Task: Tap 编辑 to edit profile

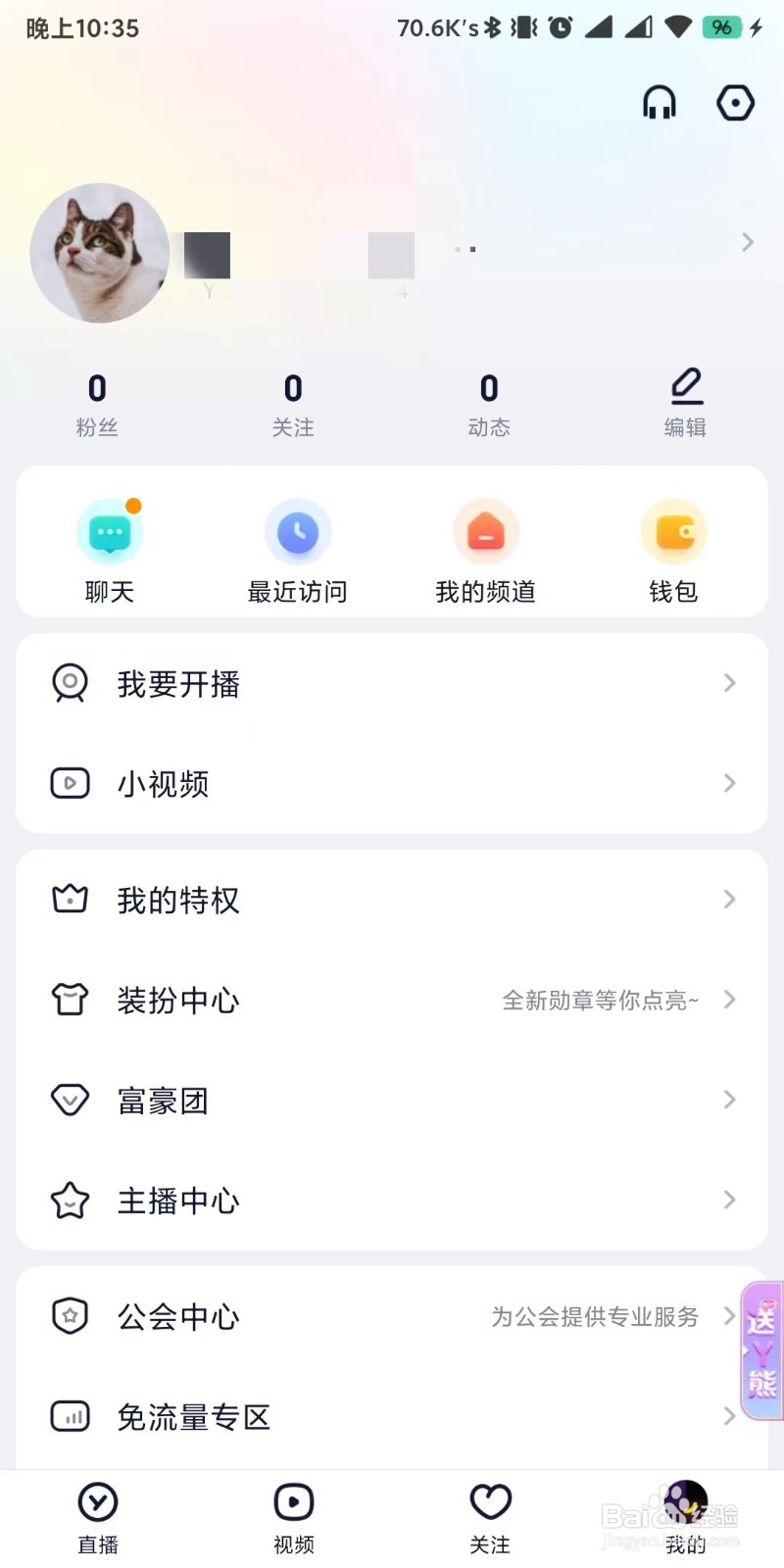Action: [685, 402]
